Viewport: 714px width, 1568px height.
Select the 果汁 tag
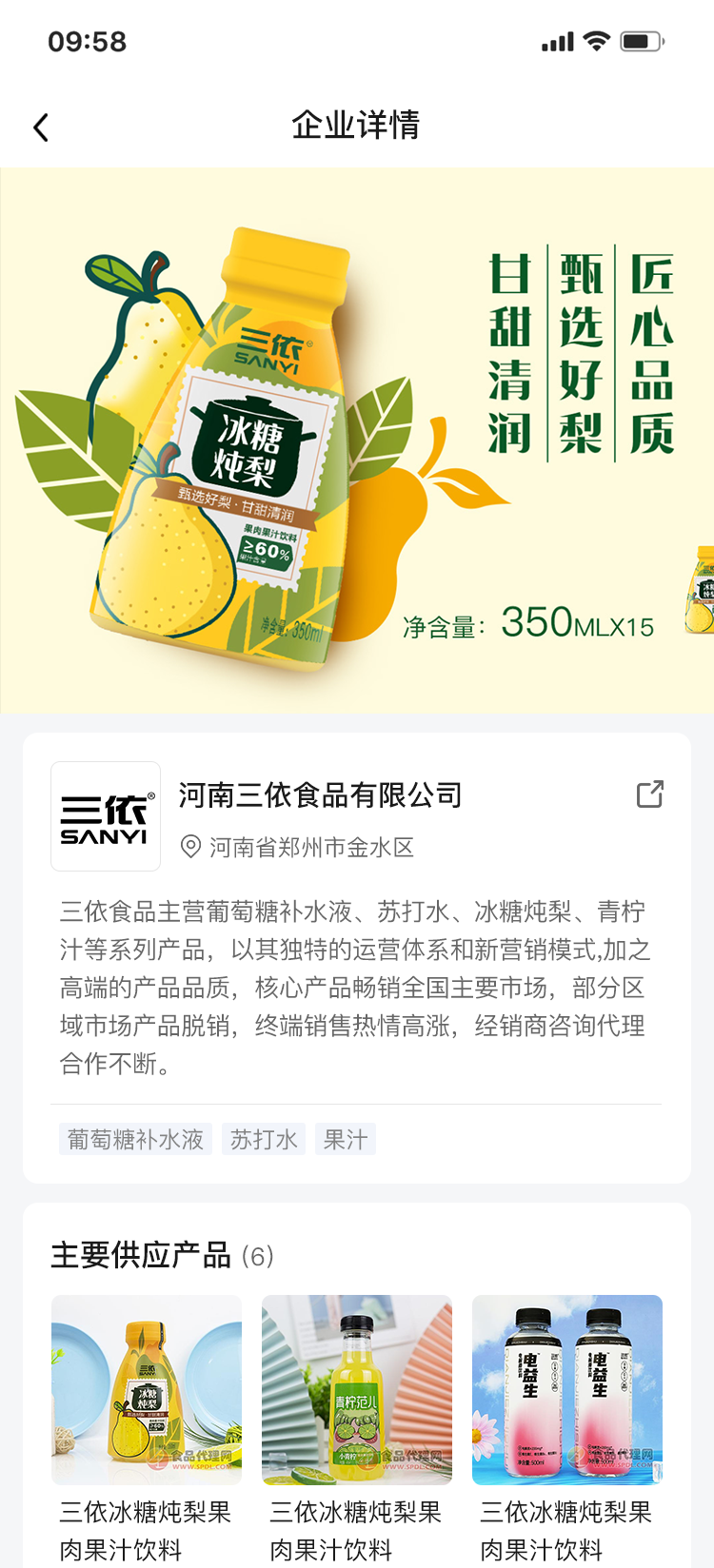345,1139
